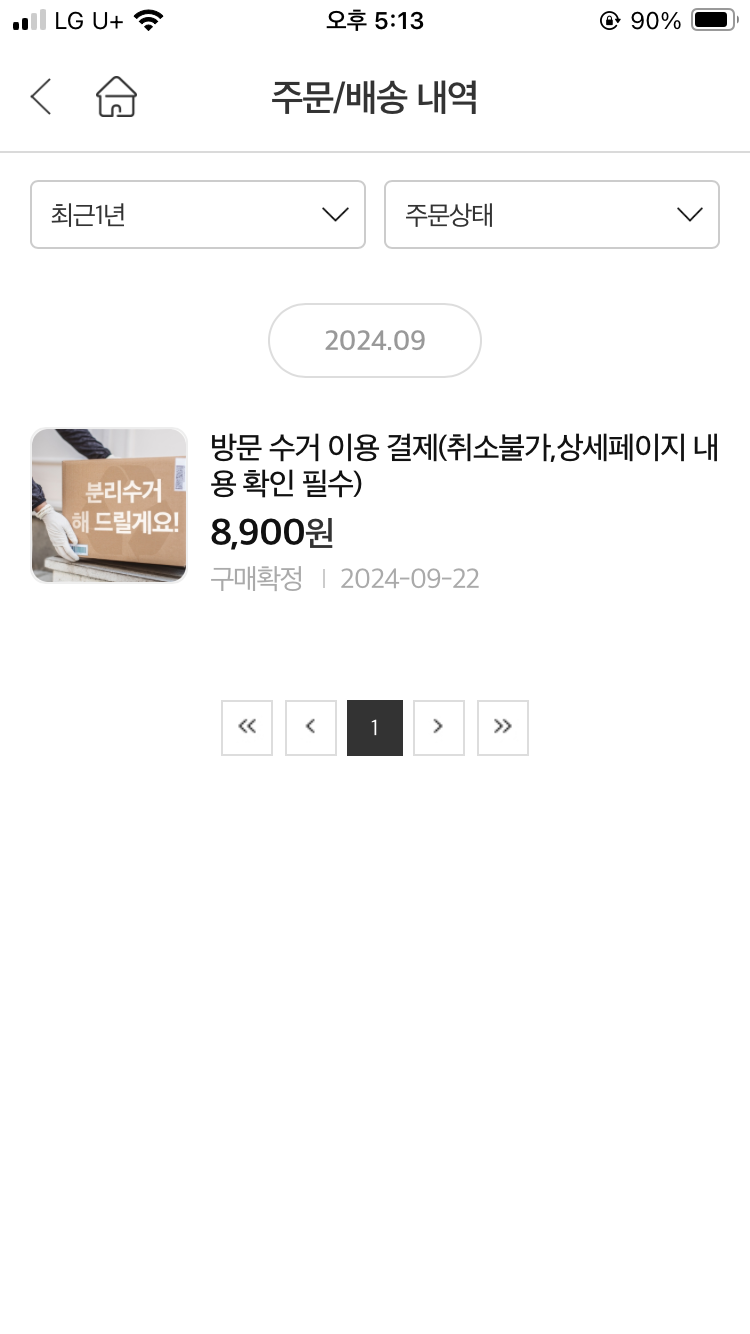Image resolution: width=750 pixels, height=1334 pixels.
Task: Open the 방문 수거 이용 결제 order
Action: 464,466
